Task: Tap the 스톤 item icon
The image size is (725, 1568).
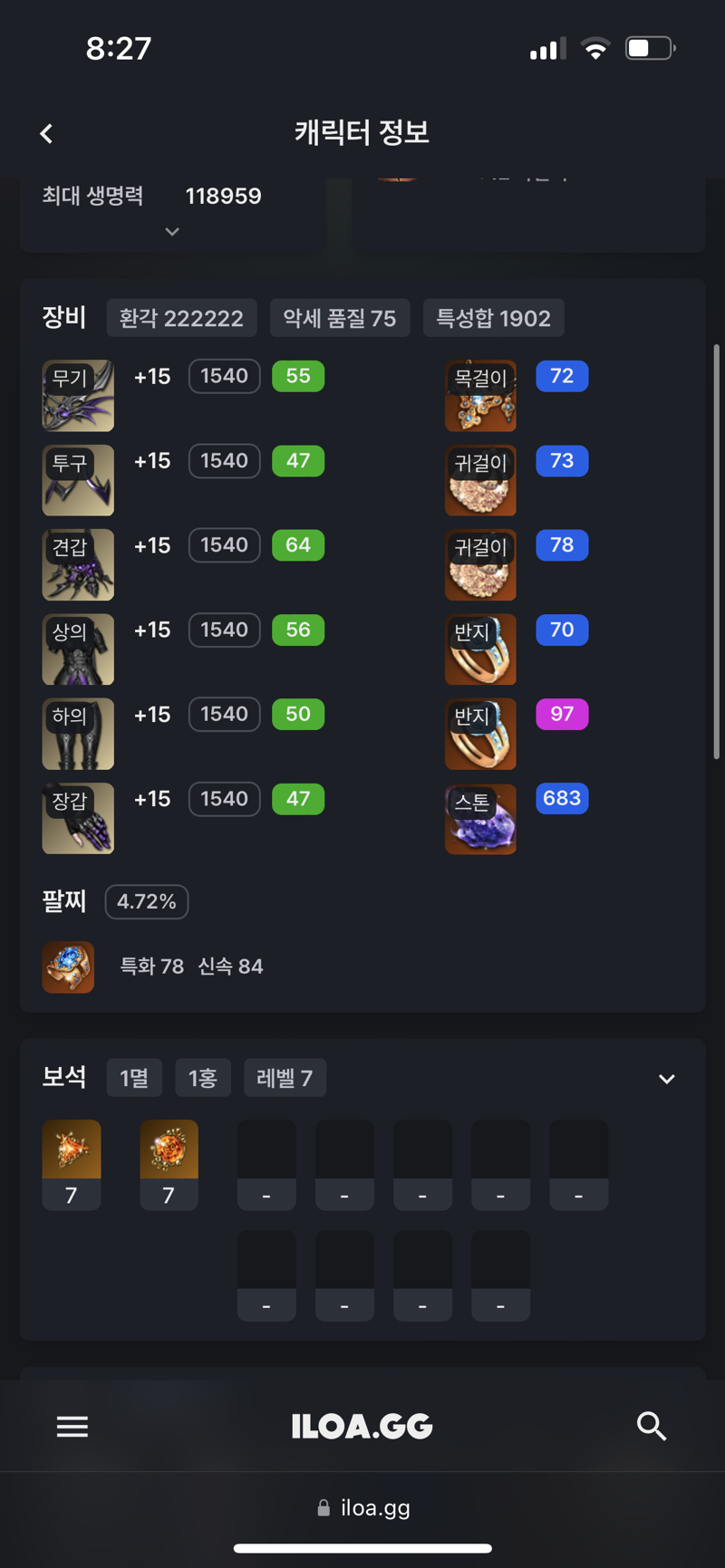Action: 480,819
